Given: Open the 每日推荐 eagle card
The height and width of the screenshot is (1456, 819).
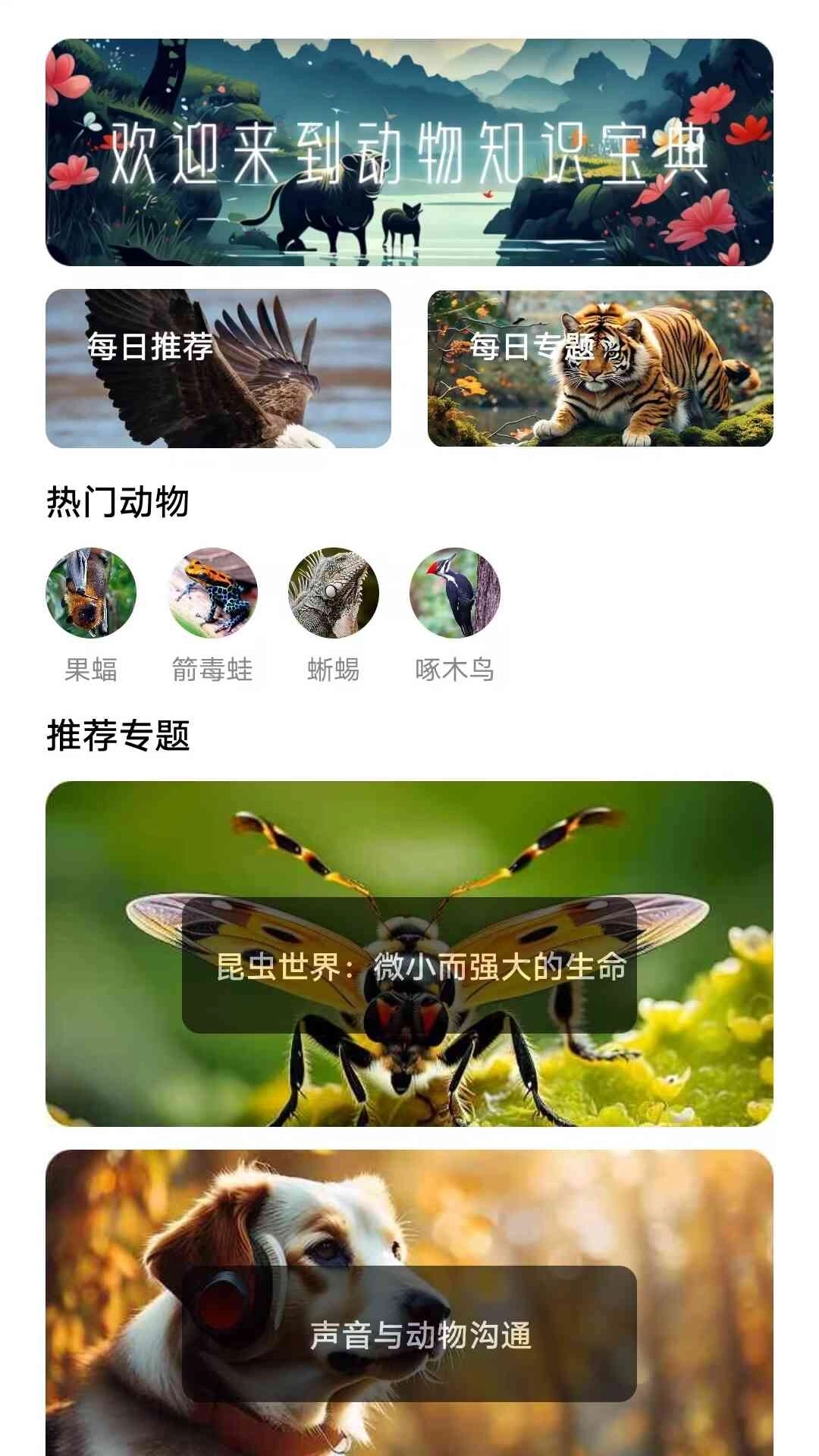Looking at the screenshot, I should point(219,368).
